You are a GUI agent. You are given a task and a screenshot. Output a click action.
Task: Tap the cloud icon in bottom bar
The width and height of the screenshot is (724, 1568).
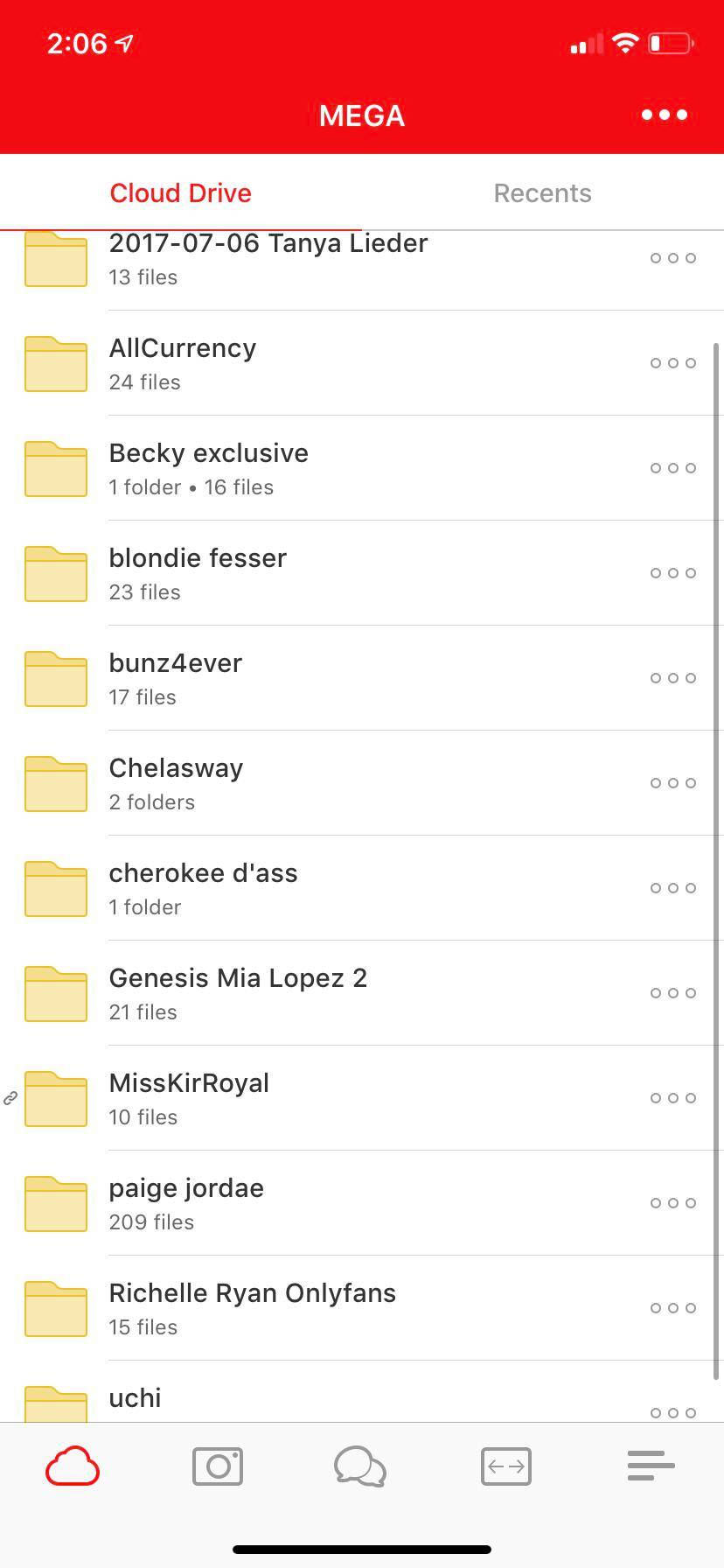(x=73, y=1466)
